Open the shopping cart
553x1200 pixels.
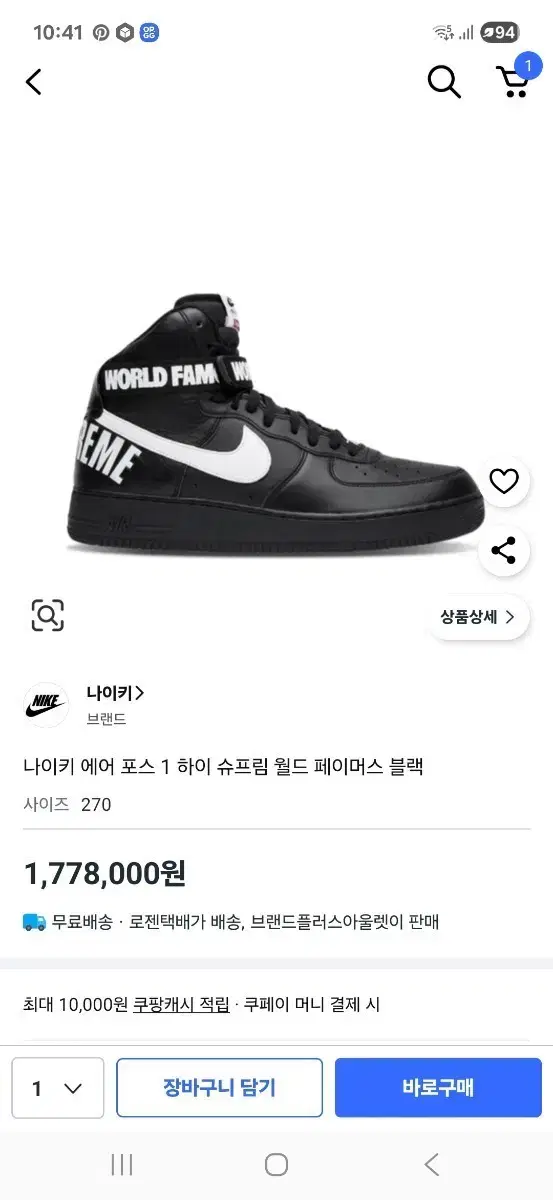coord(514,80)
